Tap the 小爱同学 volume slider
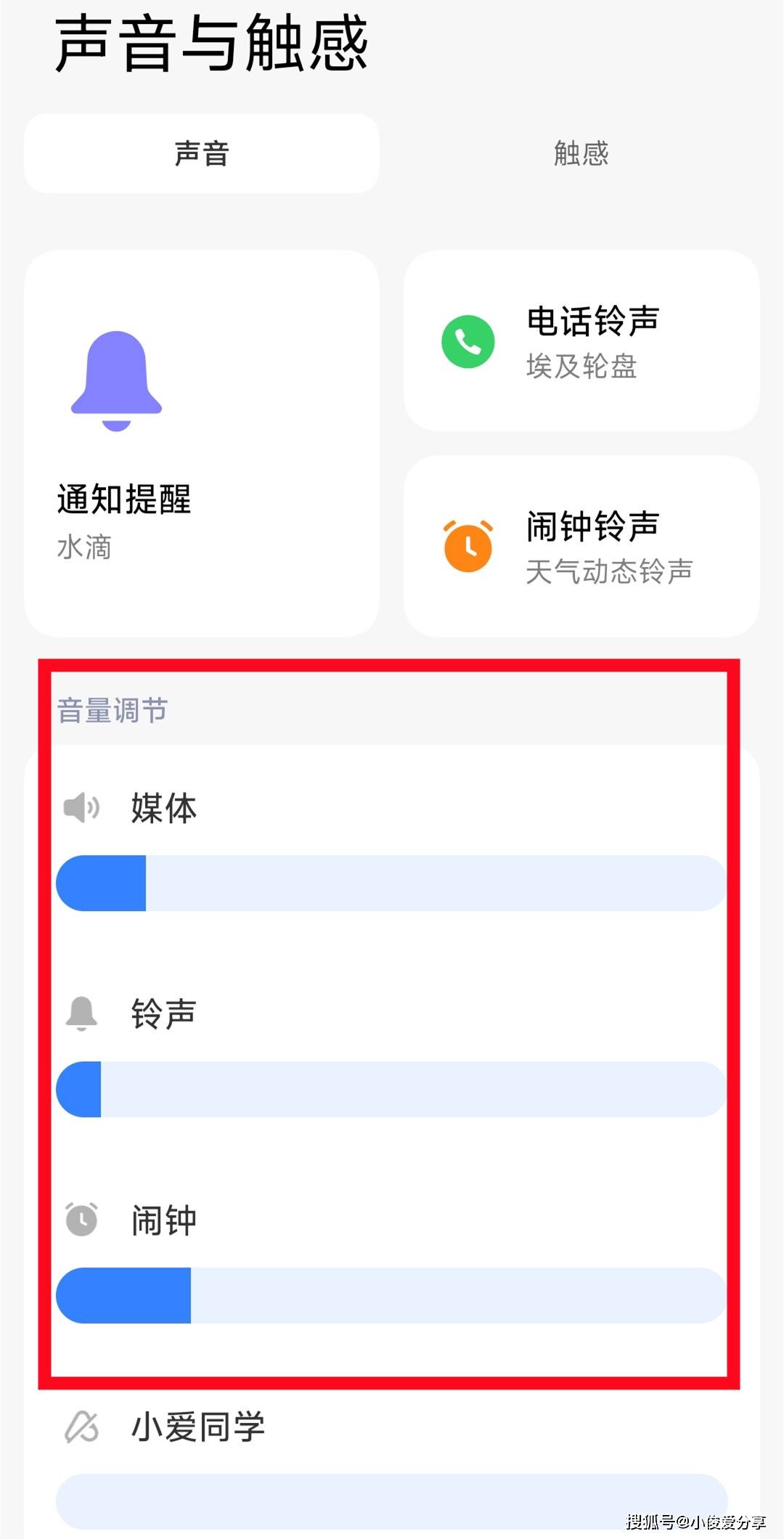 [391, 1501]
